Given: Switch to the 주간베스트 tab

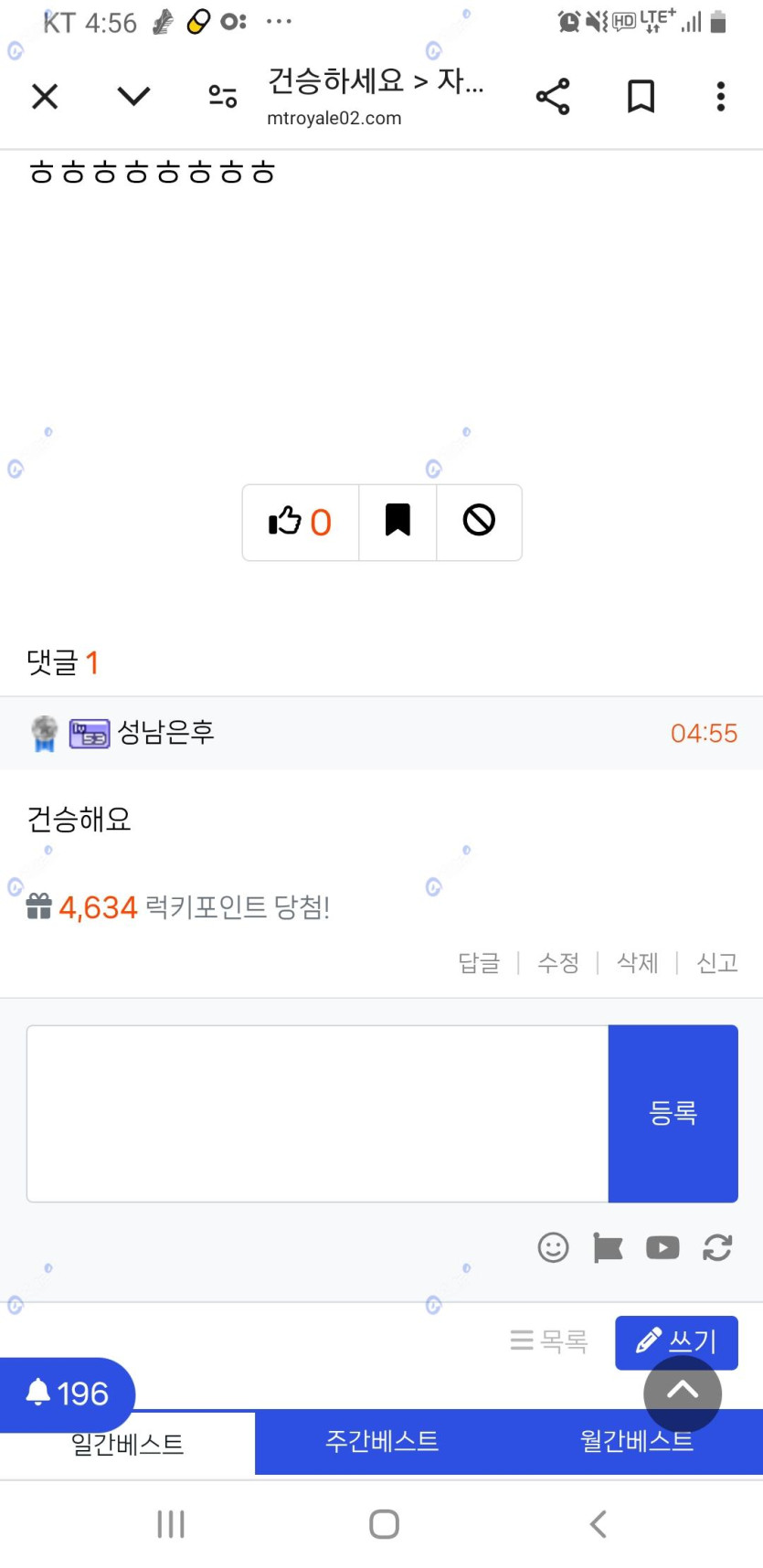Looking at the screenshot, I should coord(382,1441).
